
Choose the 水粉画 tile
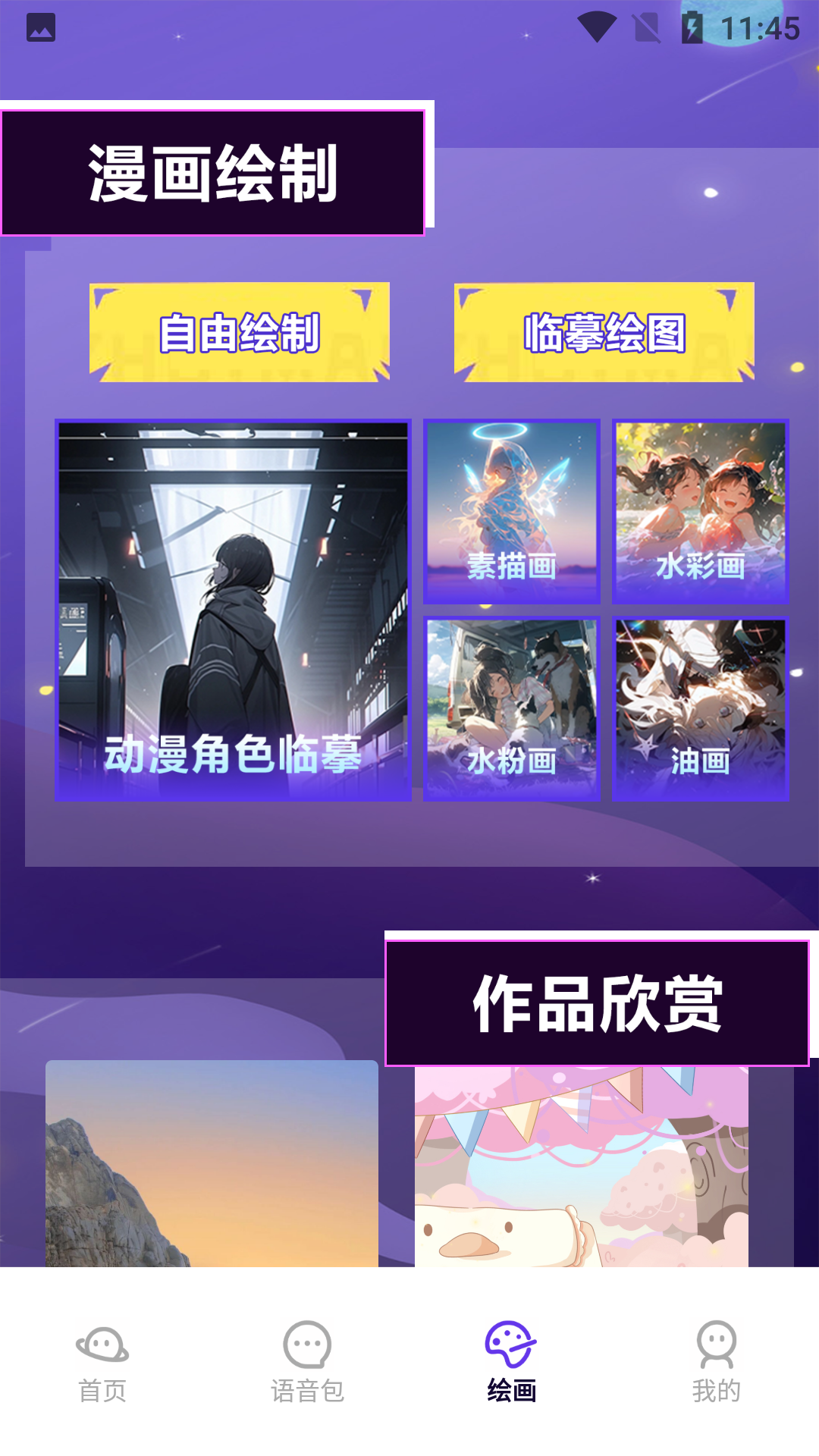[511, 709]
